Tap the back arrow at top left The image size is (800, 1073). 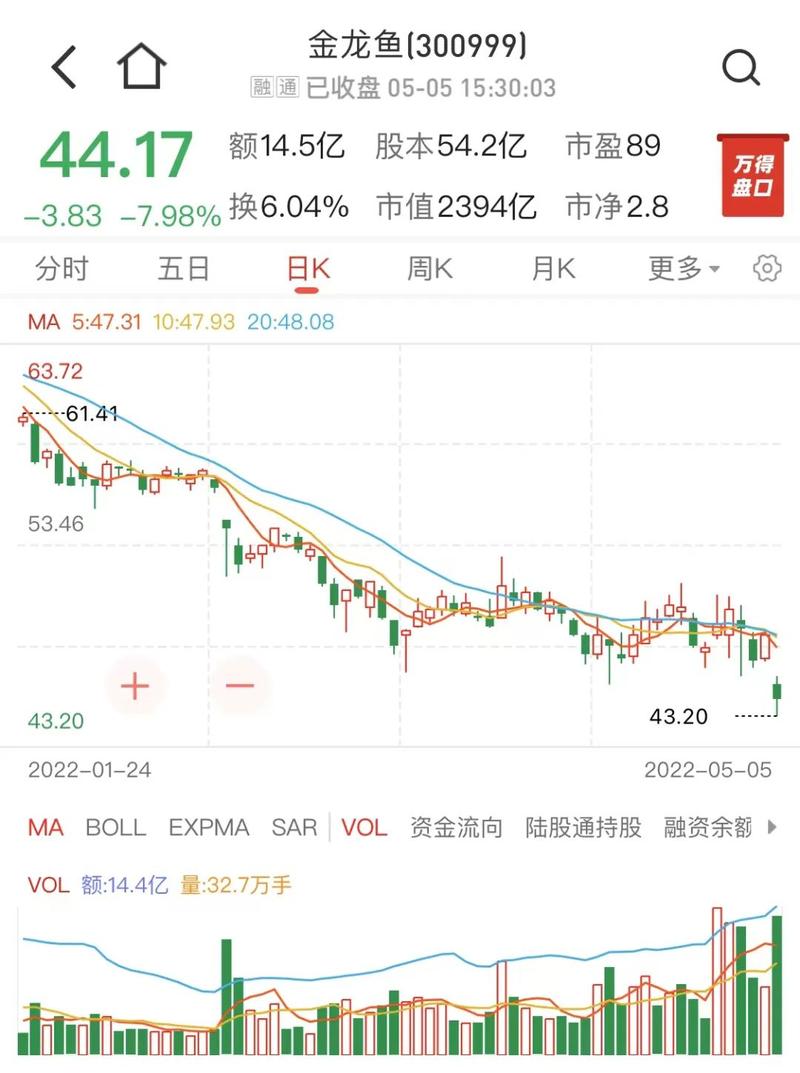coord(63,65)
